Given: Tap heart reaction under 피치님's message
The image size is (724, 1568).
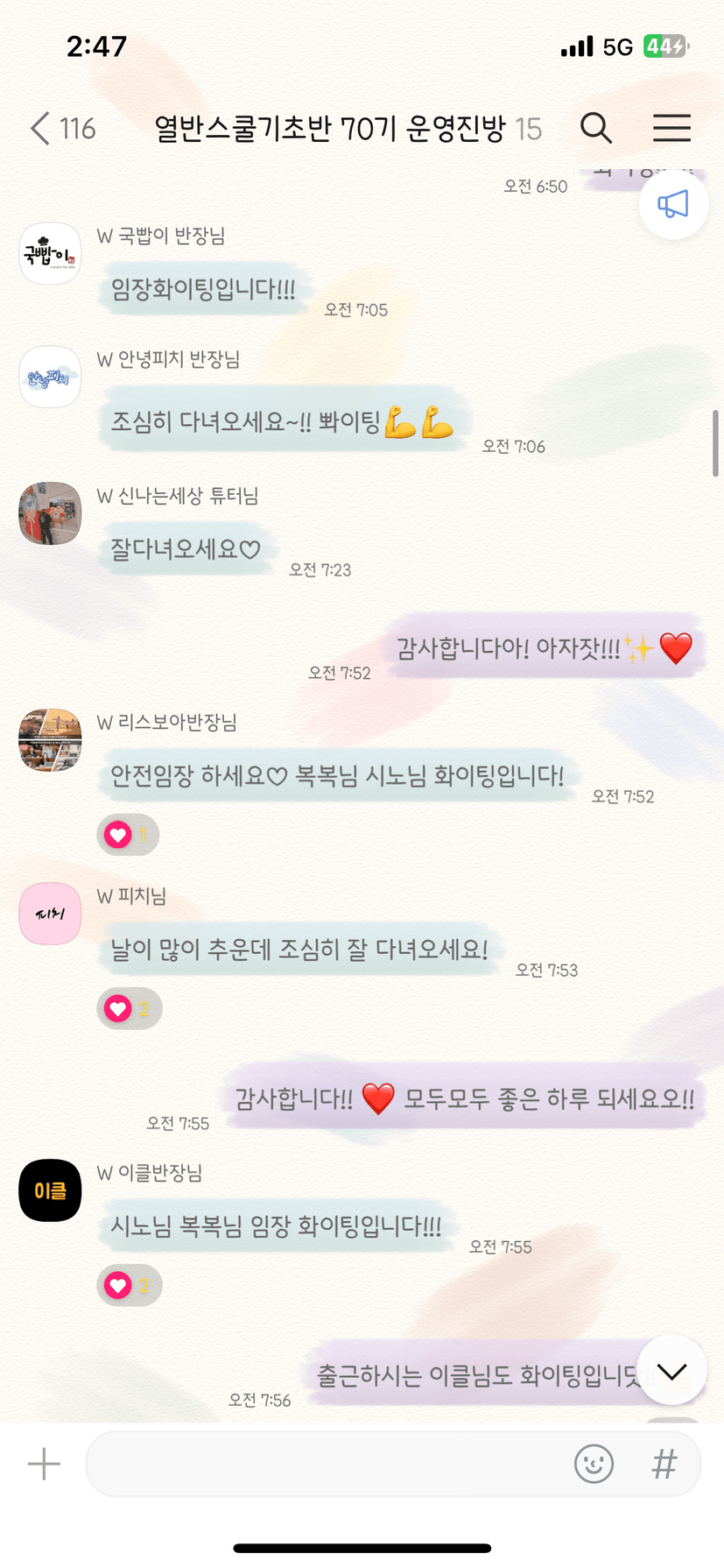Looking at the screenshot, I should click(x=129, y=1008).
